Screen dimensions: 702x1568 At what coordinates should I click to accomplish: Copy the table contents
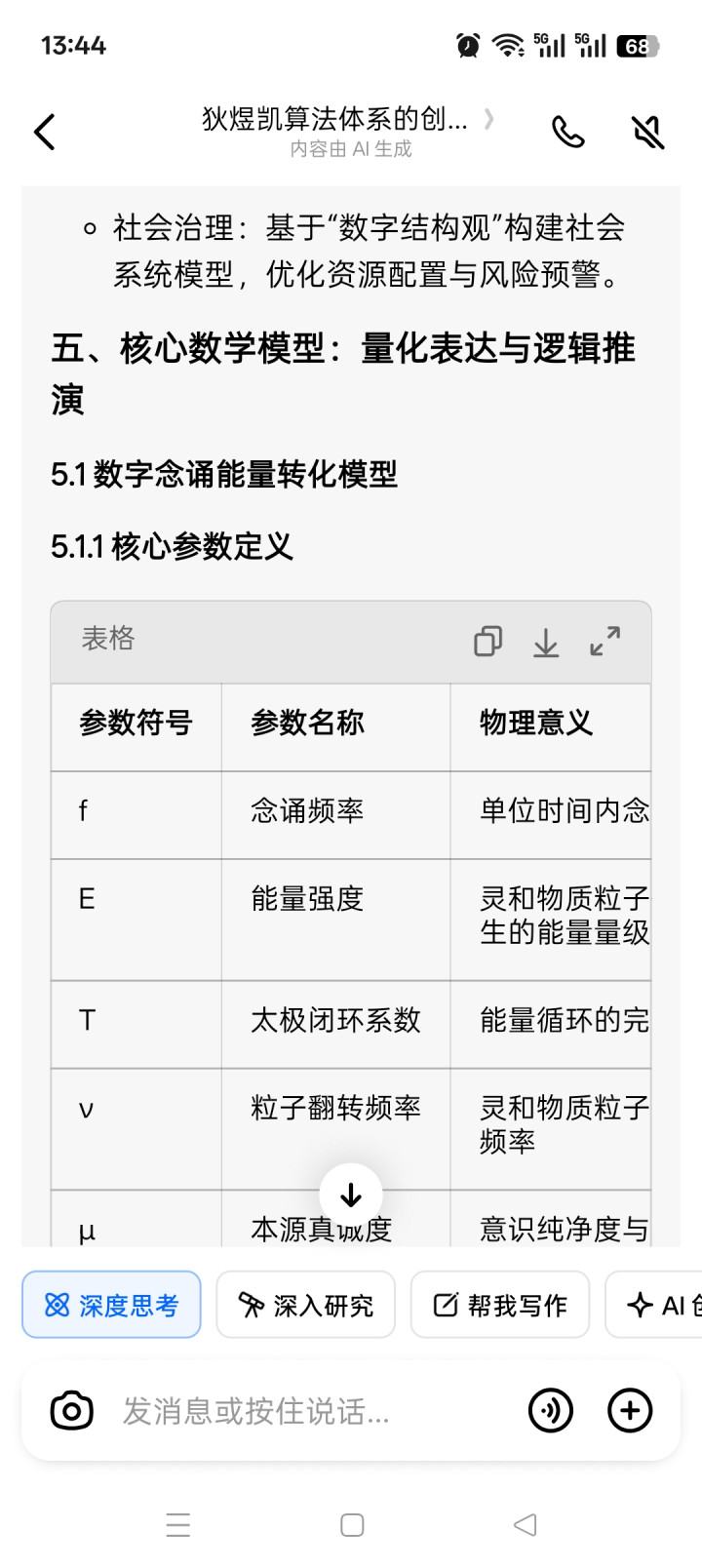487,641
